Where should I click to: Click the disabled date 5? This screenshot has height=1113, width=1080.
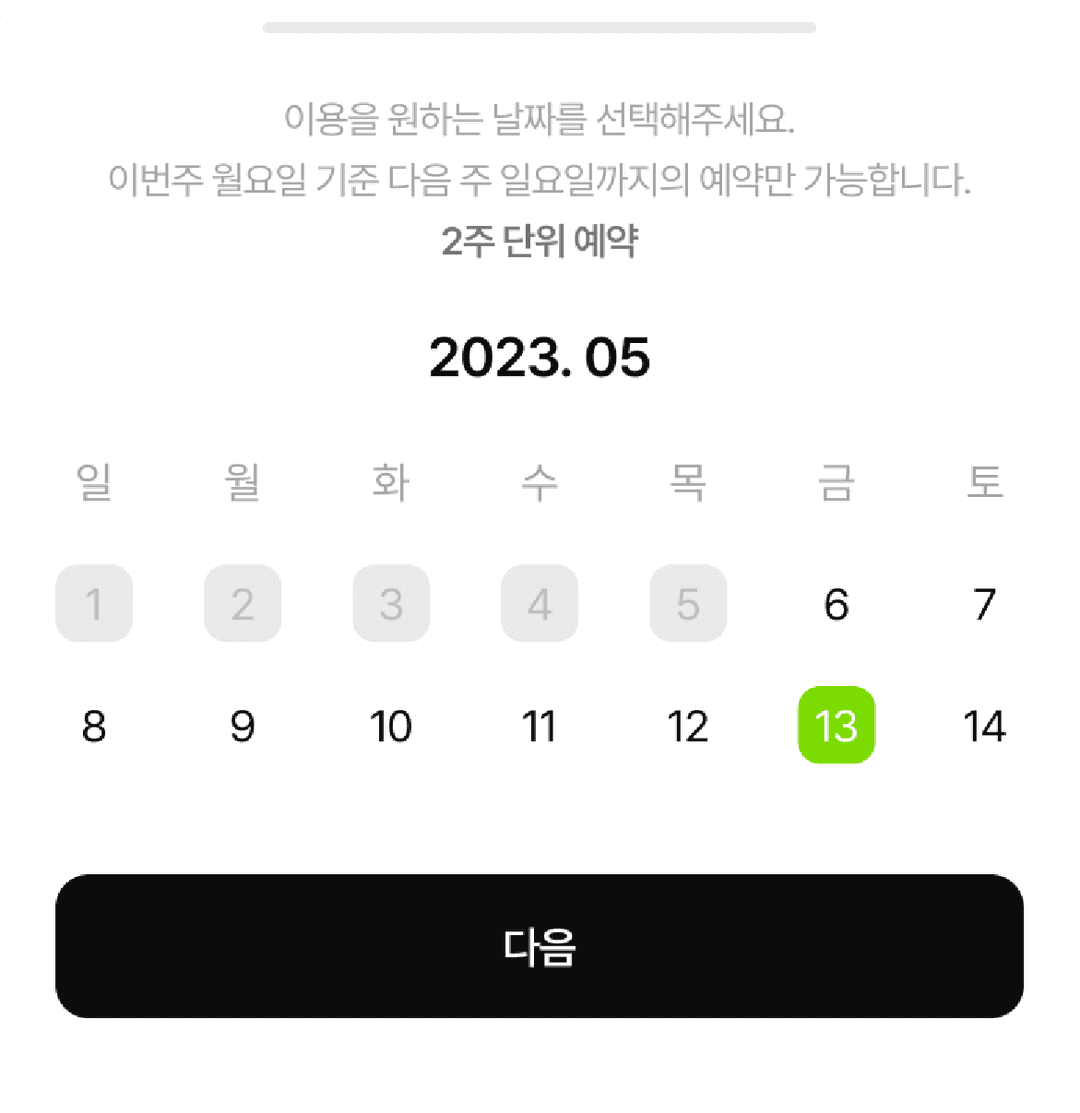(x=688, y=603)
